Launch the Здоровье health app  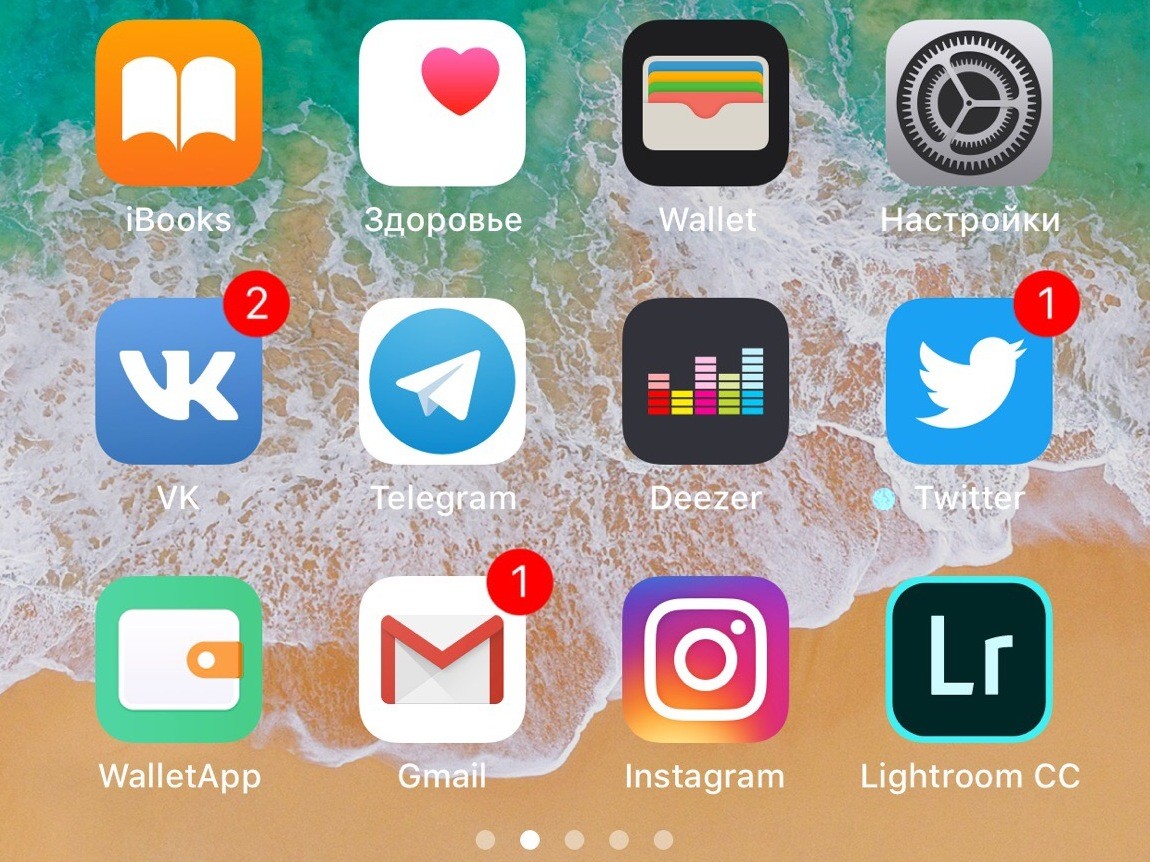click(442, 103)
